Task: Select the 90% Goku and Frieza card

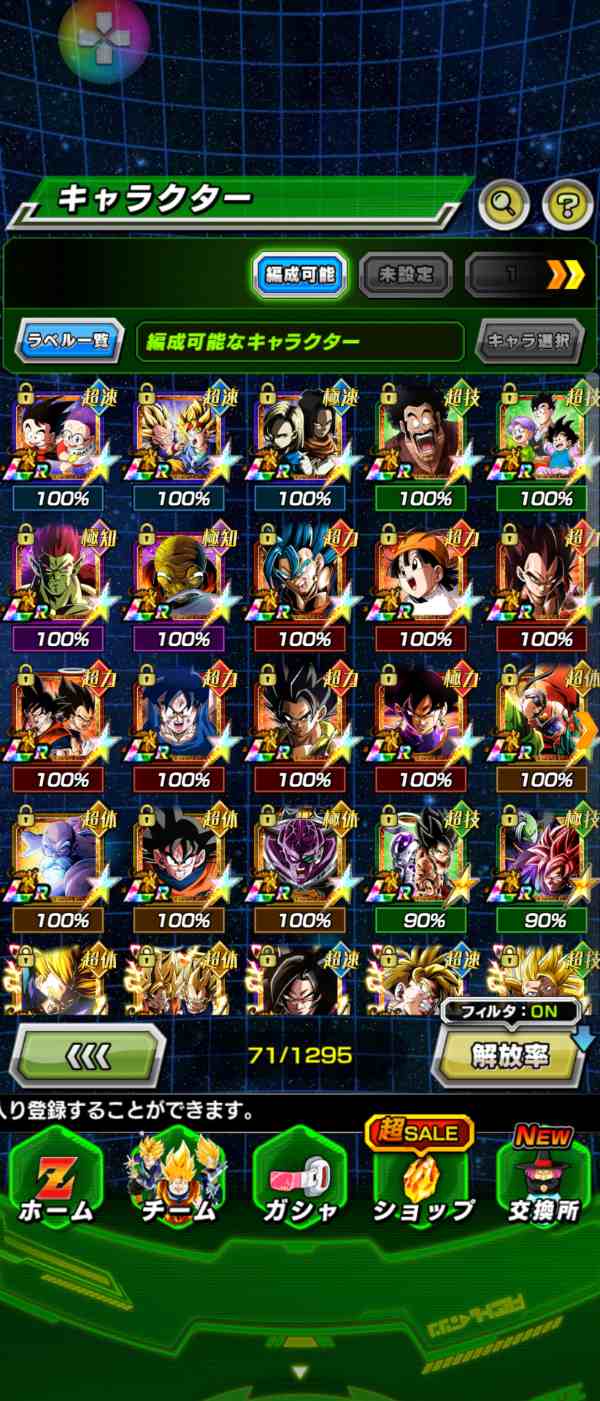Action: (x=426, y=866)
